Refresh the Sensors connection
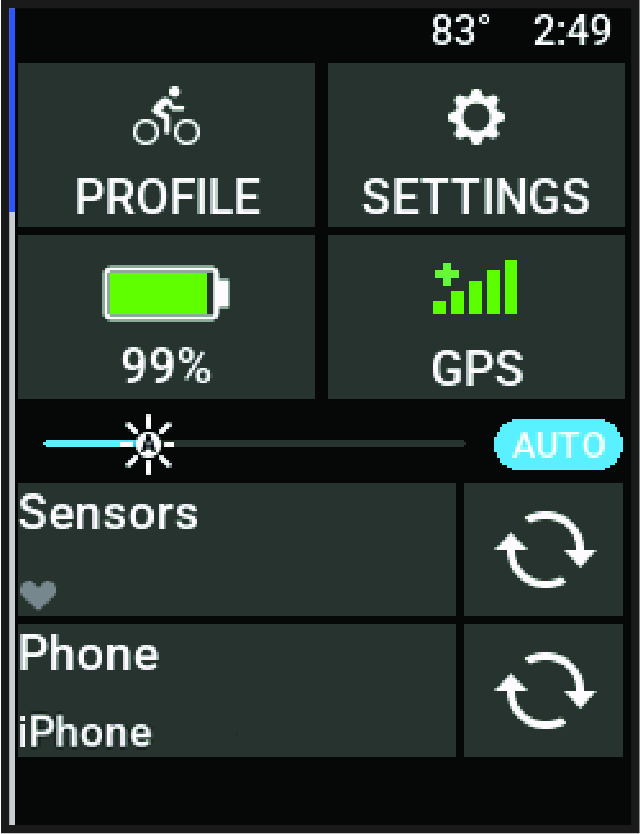The width and height of the screenshot is (640, 834). (x=545, y=549)
